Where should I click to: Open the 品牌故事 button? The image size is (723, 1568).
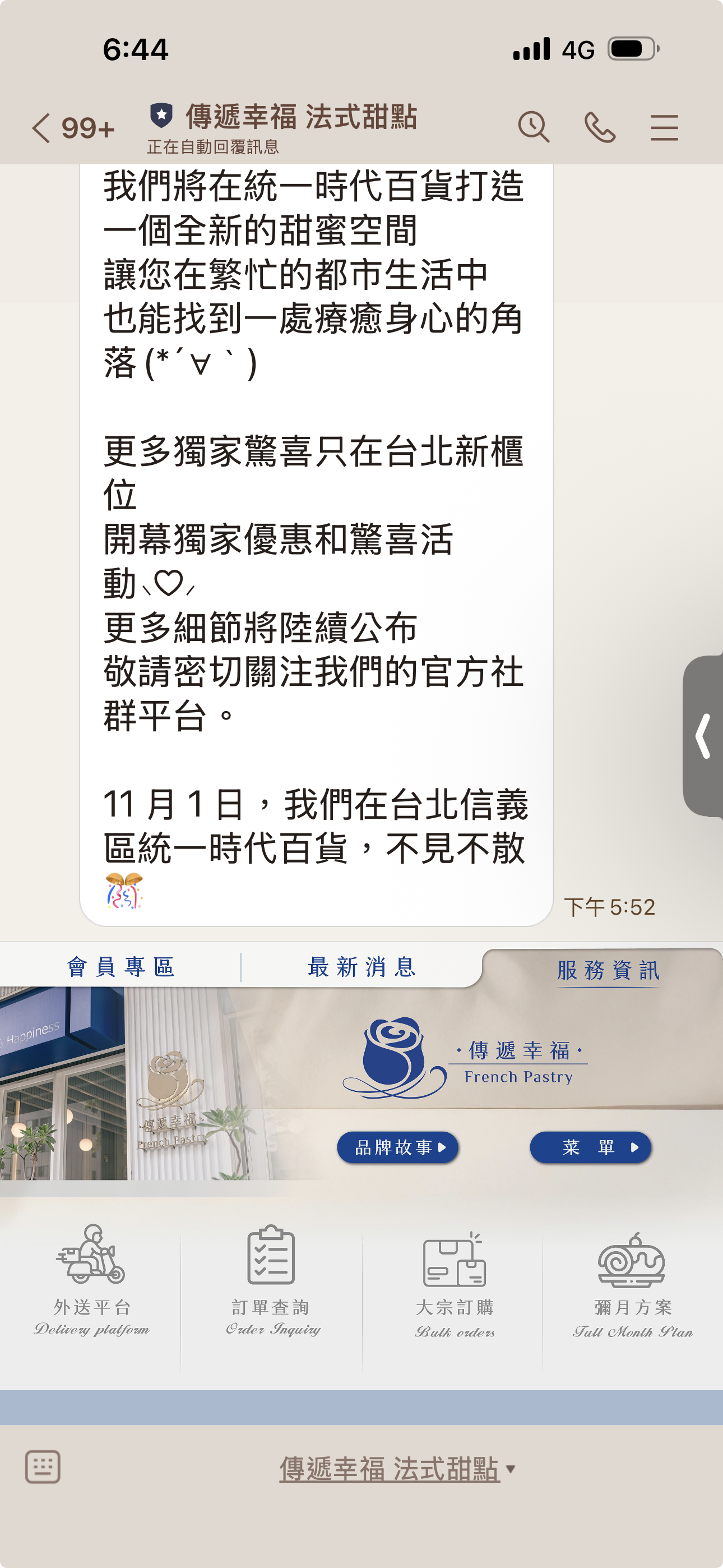(398, 1147)
